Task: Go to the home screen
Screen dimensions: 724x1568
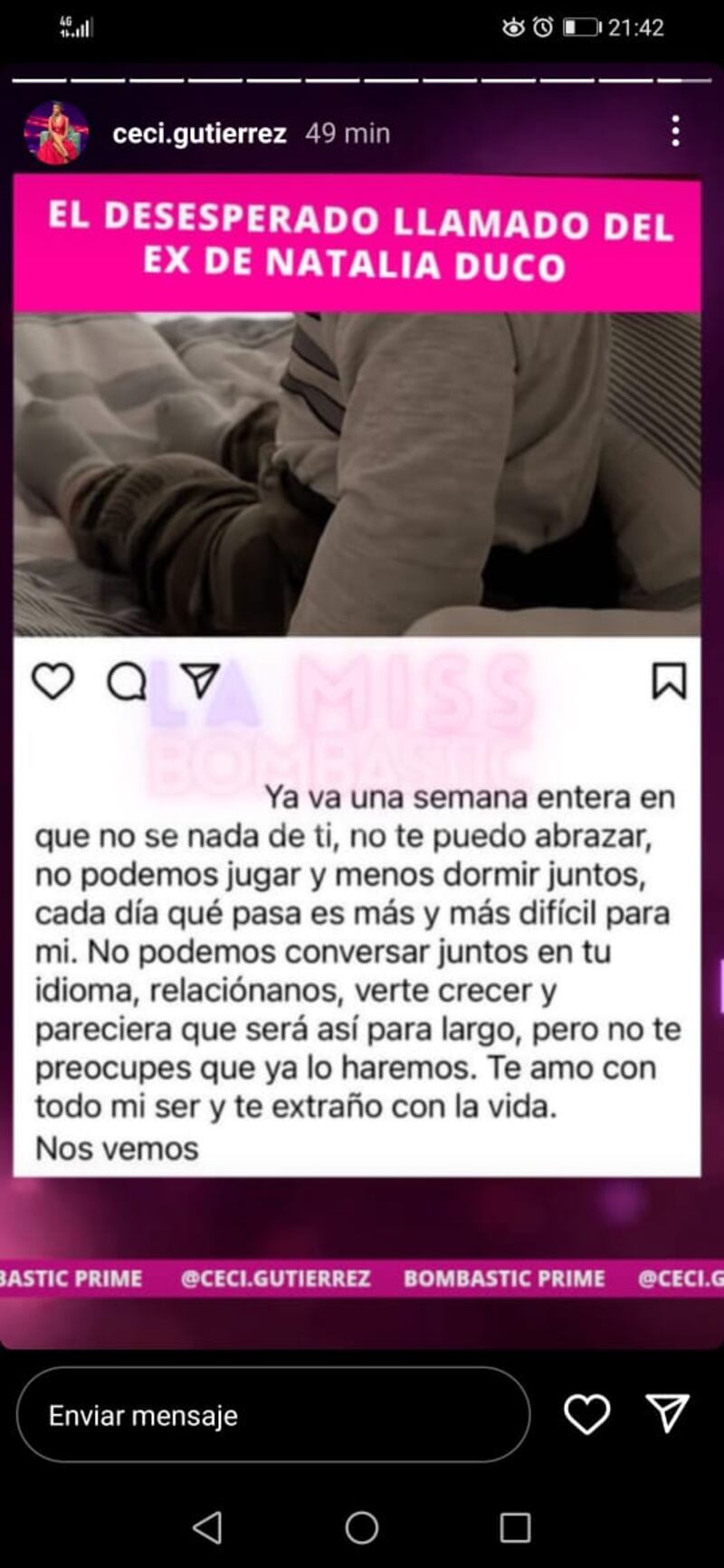Action: [x=362, y=1527]
